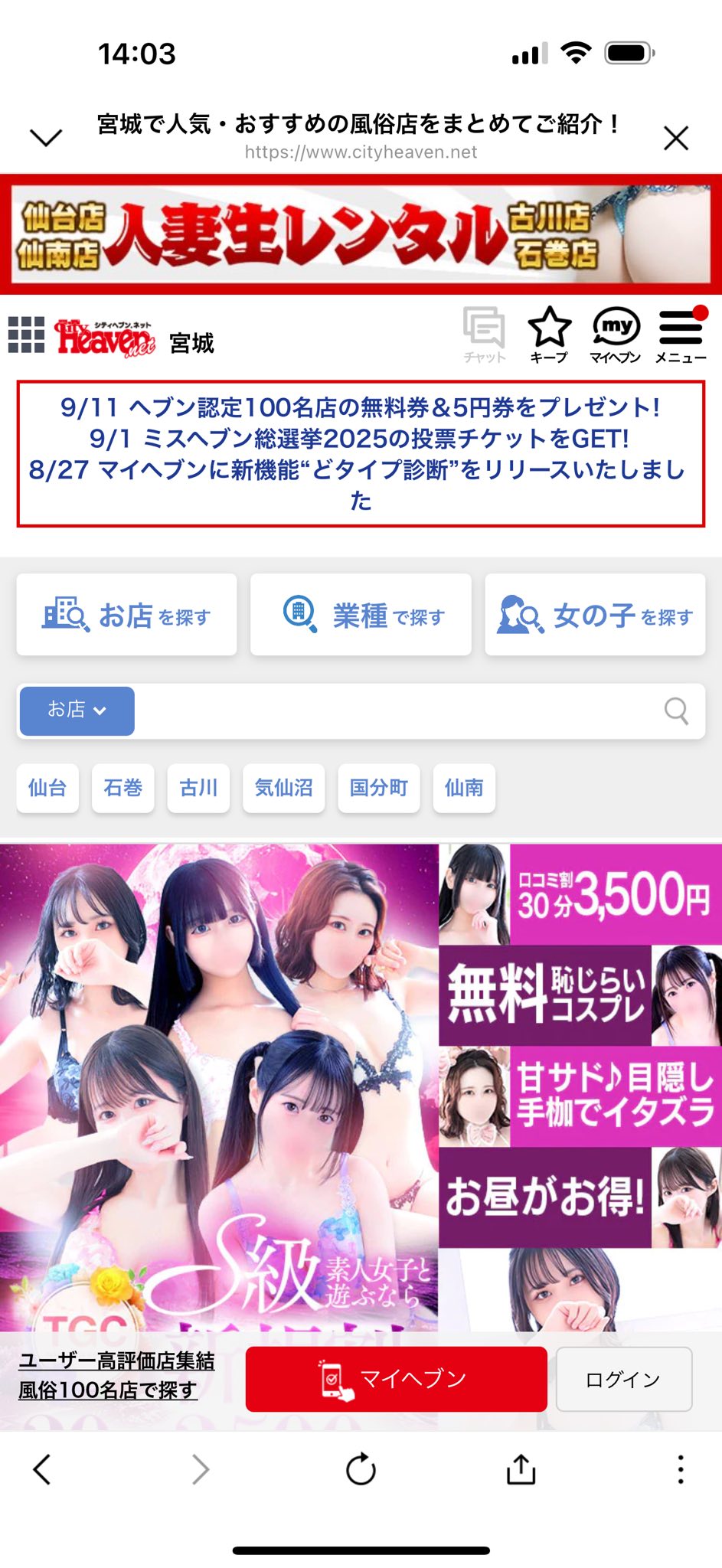Viewport: 722px width, 1568px height.
Task: Expand the お店 search type dropdown
Action: 77,710
